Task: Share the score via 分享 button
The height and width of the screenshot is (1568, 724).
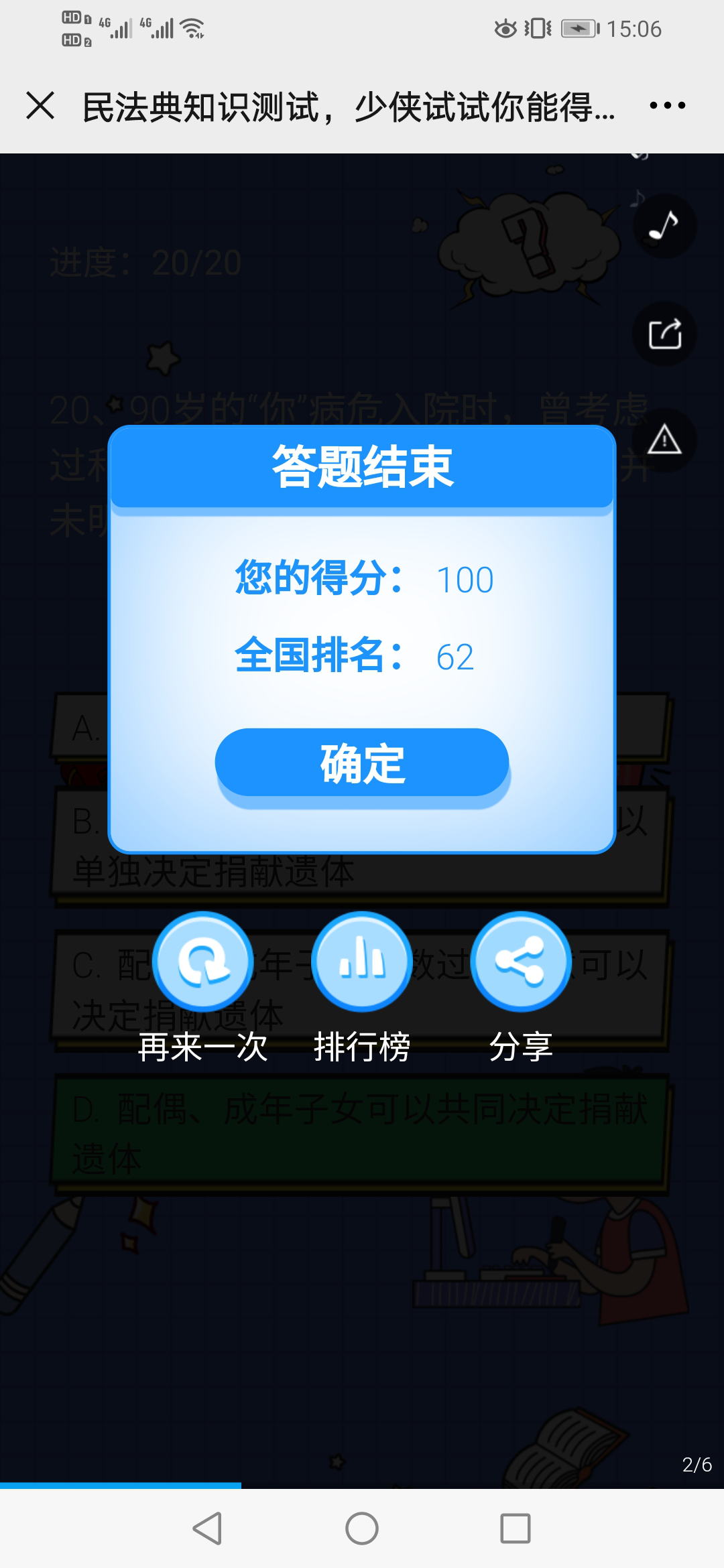Action: tap(520, 962)
